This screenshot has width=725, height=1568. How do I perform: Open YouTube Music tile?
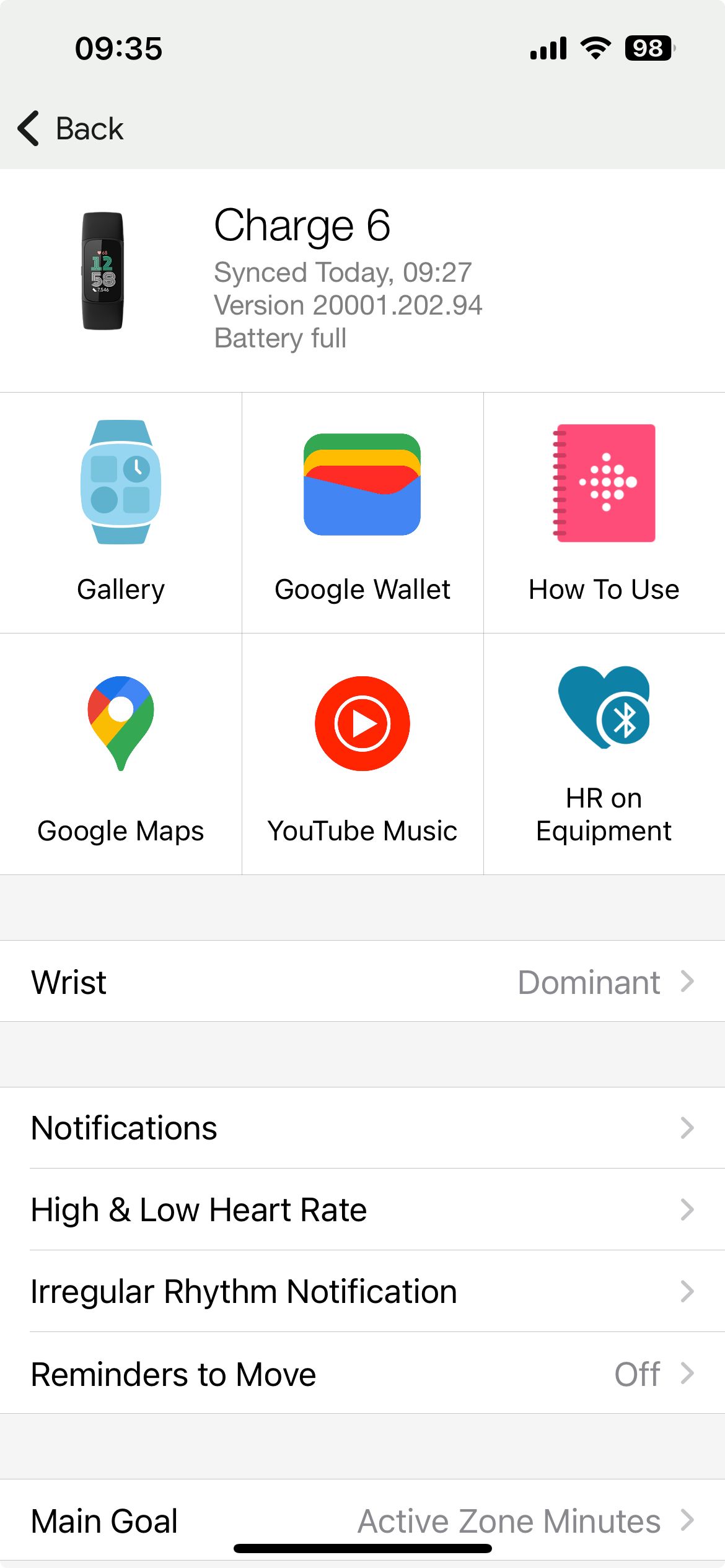(x=362, y=754)
